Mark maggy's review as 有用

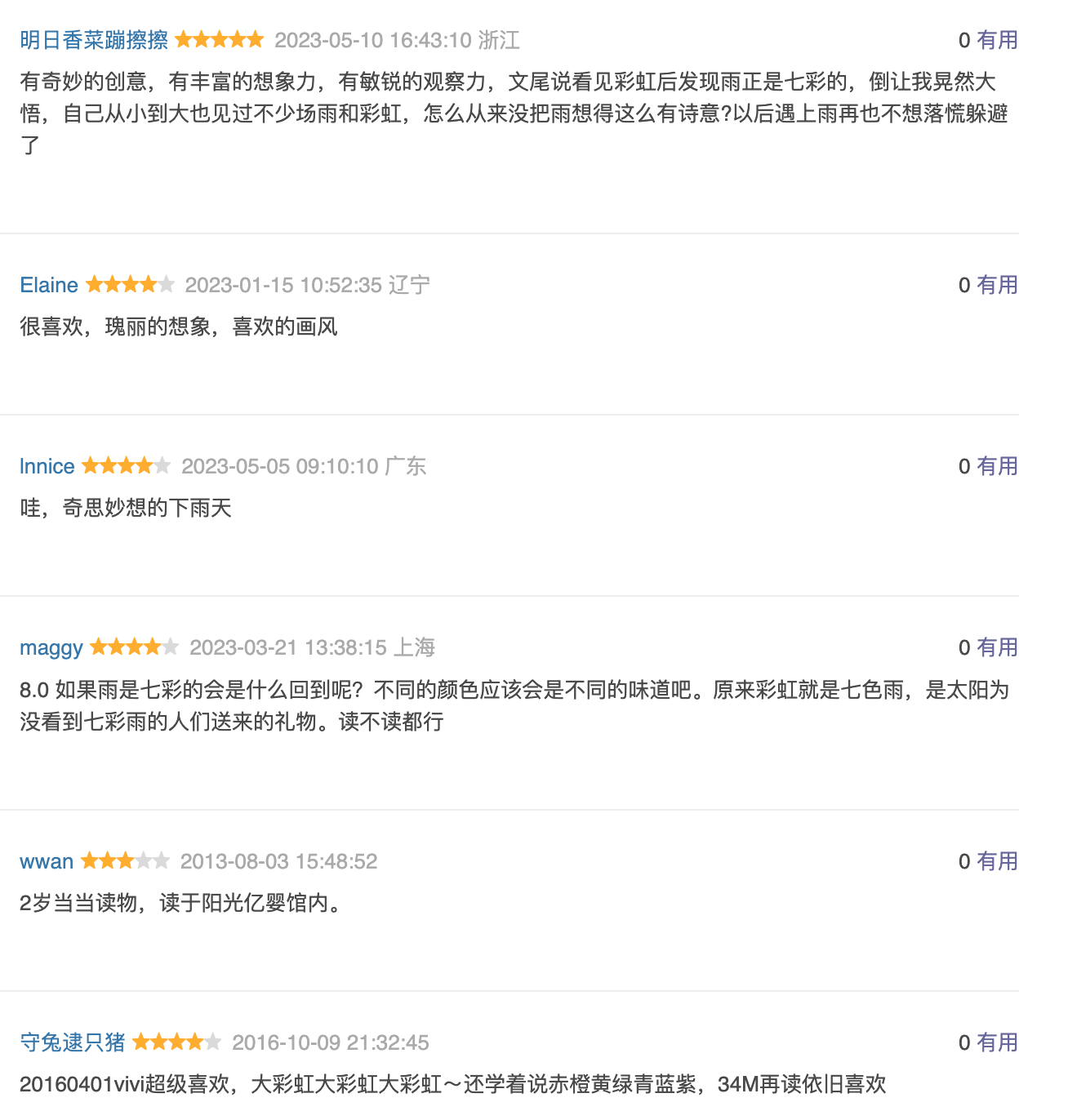pos(997,647)
